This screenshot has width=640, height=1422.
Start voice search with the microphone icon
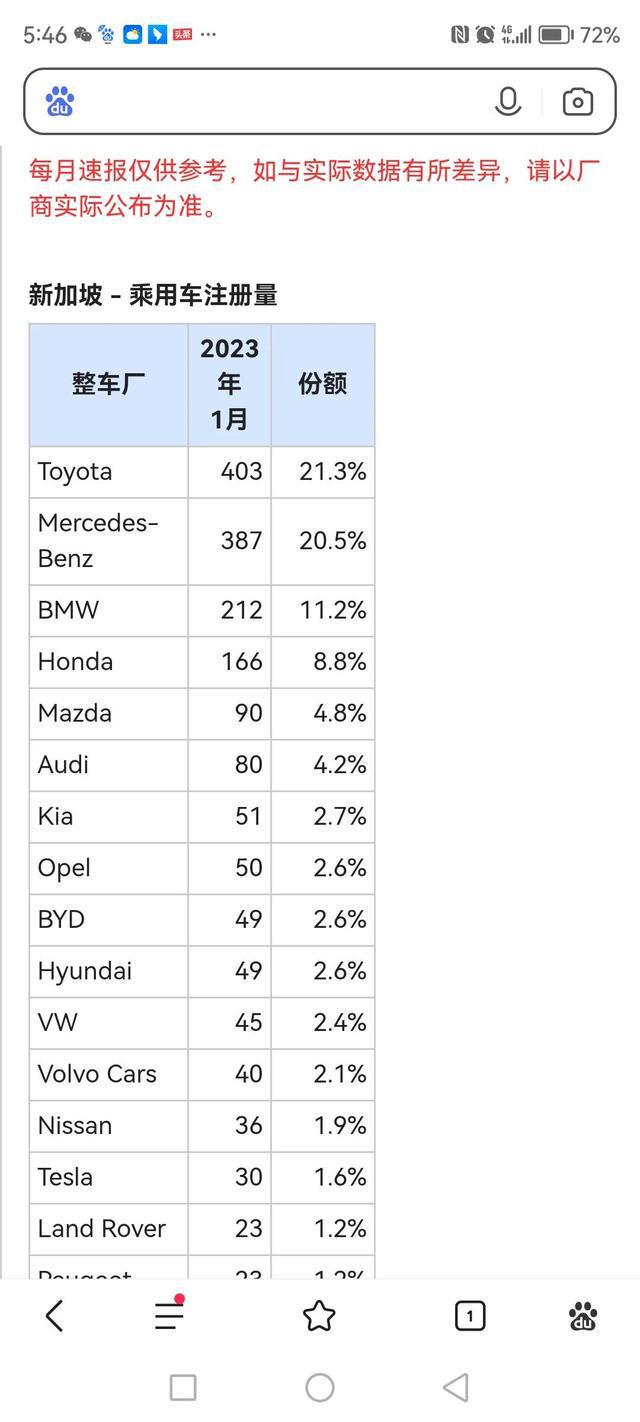508,101
